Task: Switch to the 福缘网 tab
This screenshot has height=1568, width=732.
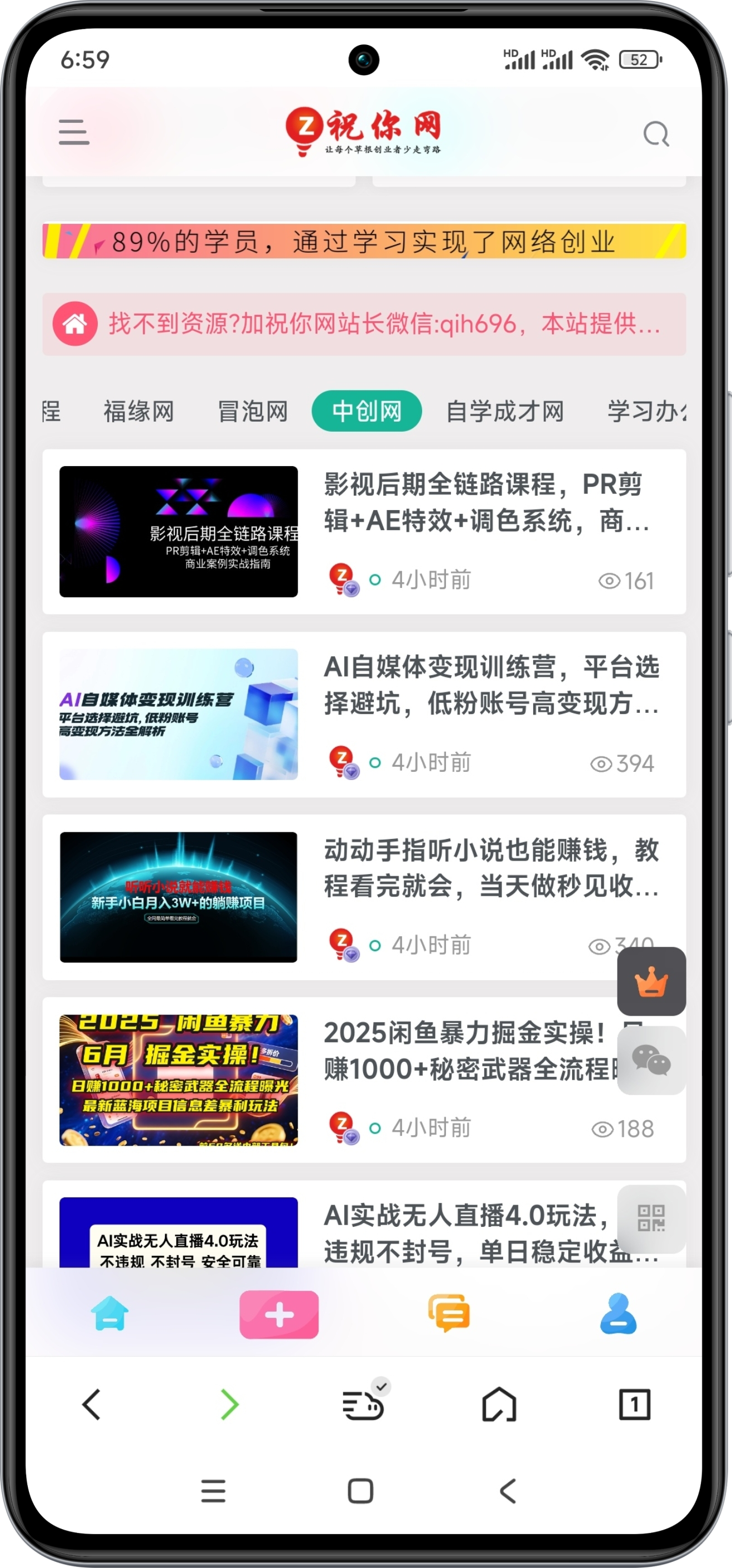Action: [x=139, y=412]
